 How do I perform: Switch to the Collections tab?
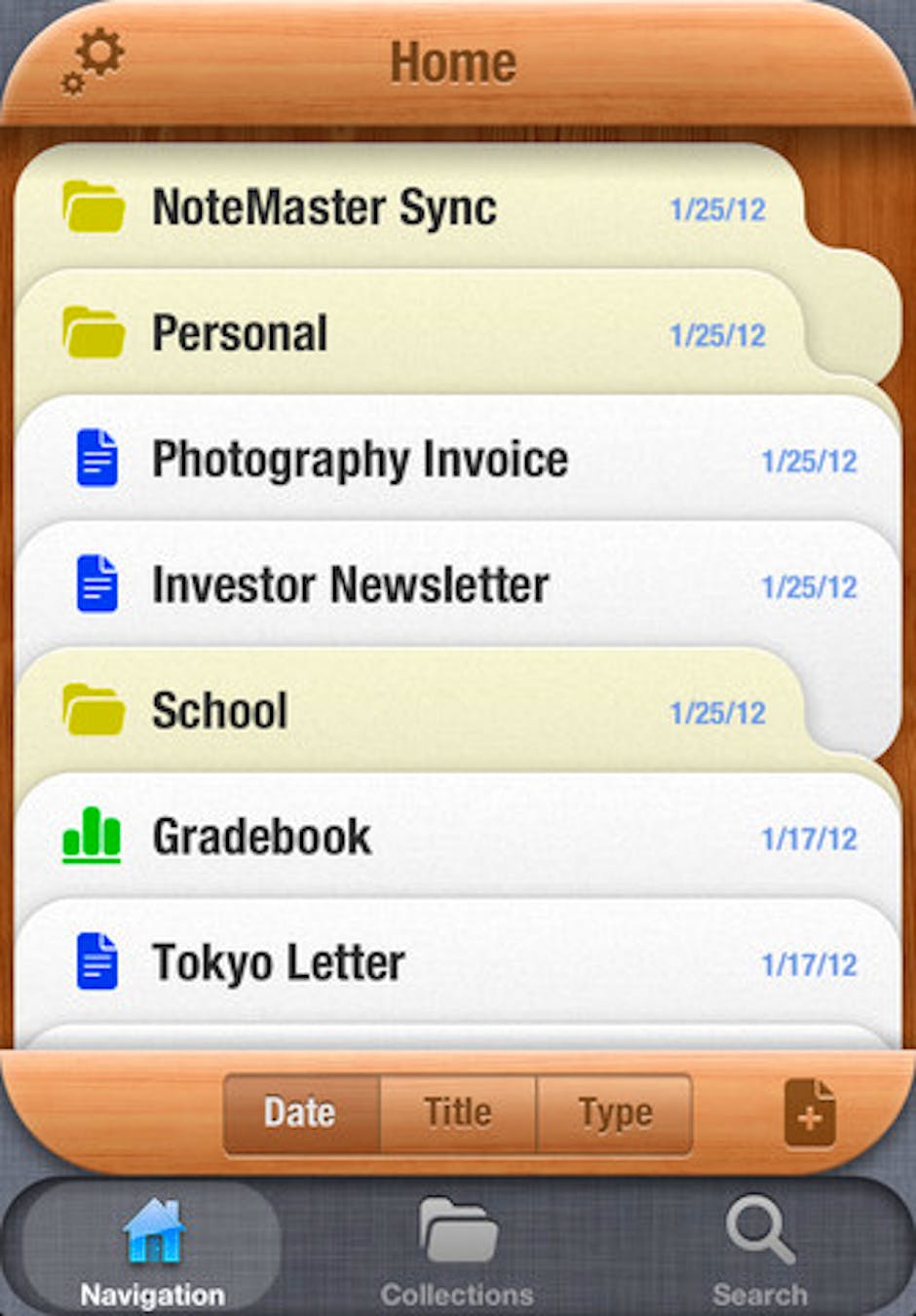[457, 1250]
